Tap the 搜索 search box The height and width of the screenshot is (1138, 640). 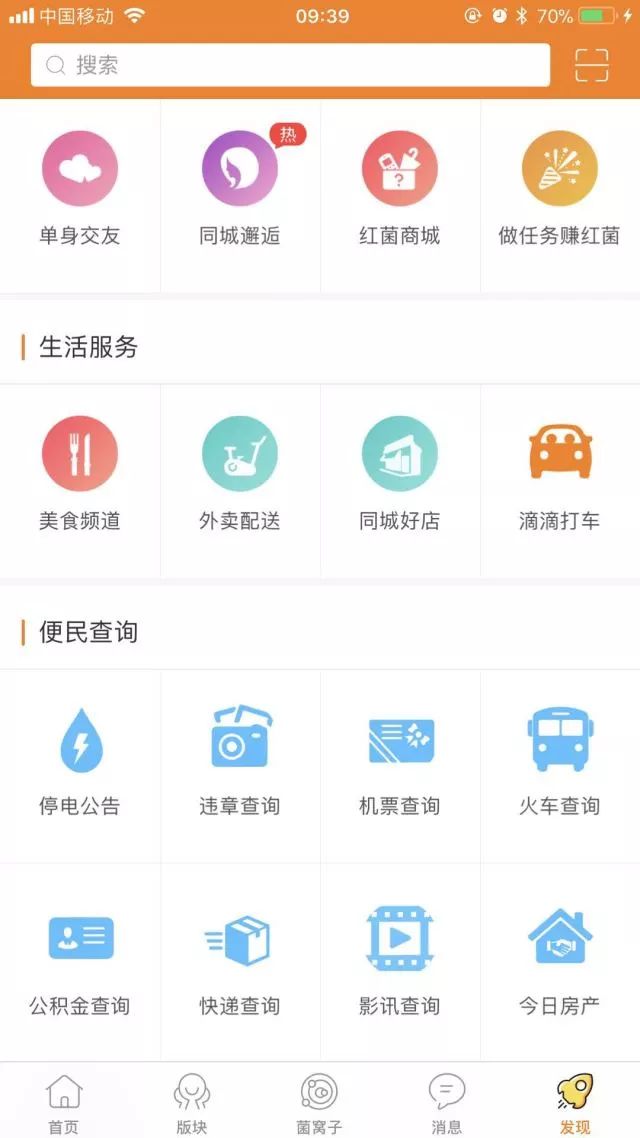[290, 65]
